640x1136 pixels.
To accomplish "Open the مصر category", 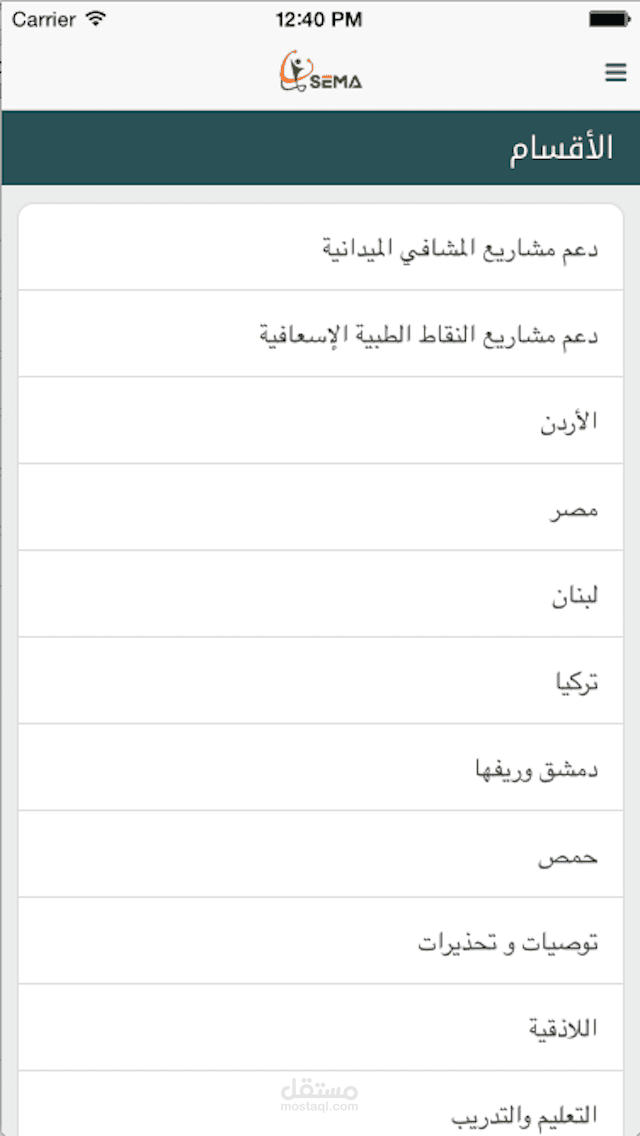I will [320, 507].
